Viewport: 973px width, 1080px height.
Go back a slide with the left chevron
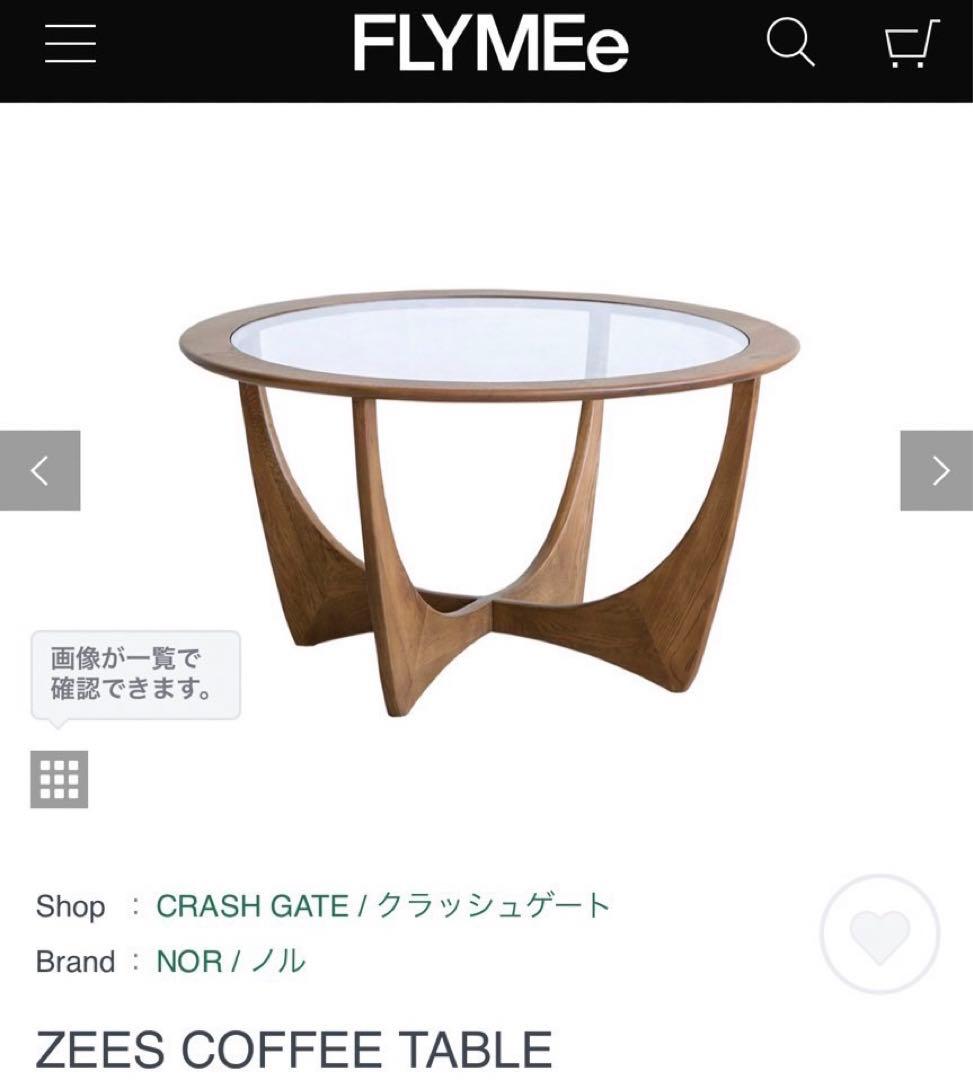coord(40,468)
